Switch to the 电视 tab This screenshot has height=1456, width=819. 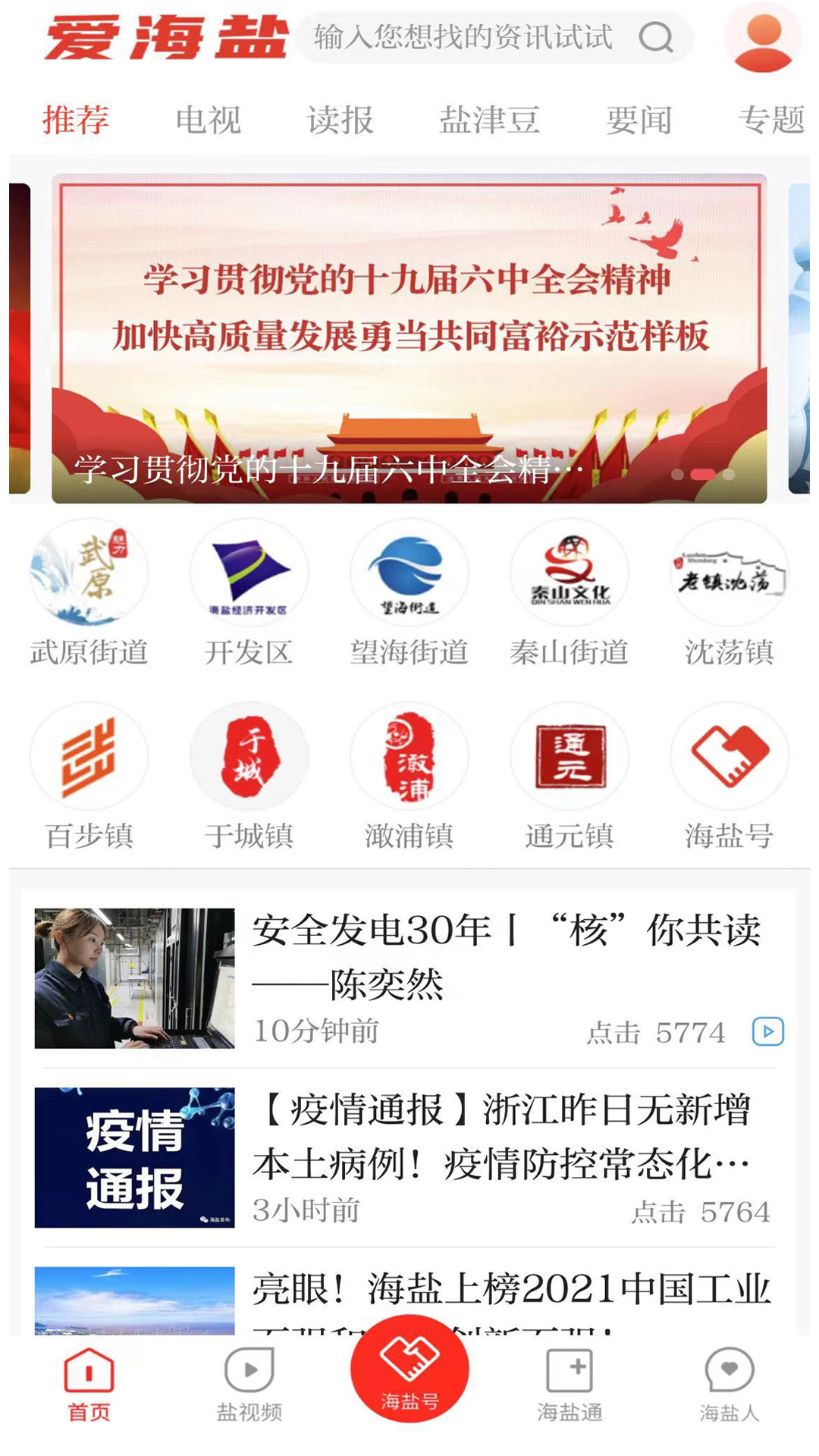pyautogui.click(x=208, y=120)
